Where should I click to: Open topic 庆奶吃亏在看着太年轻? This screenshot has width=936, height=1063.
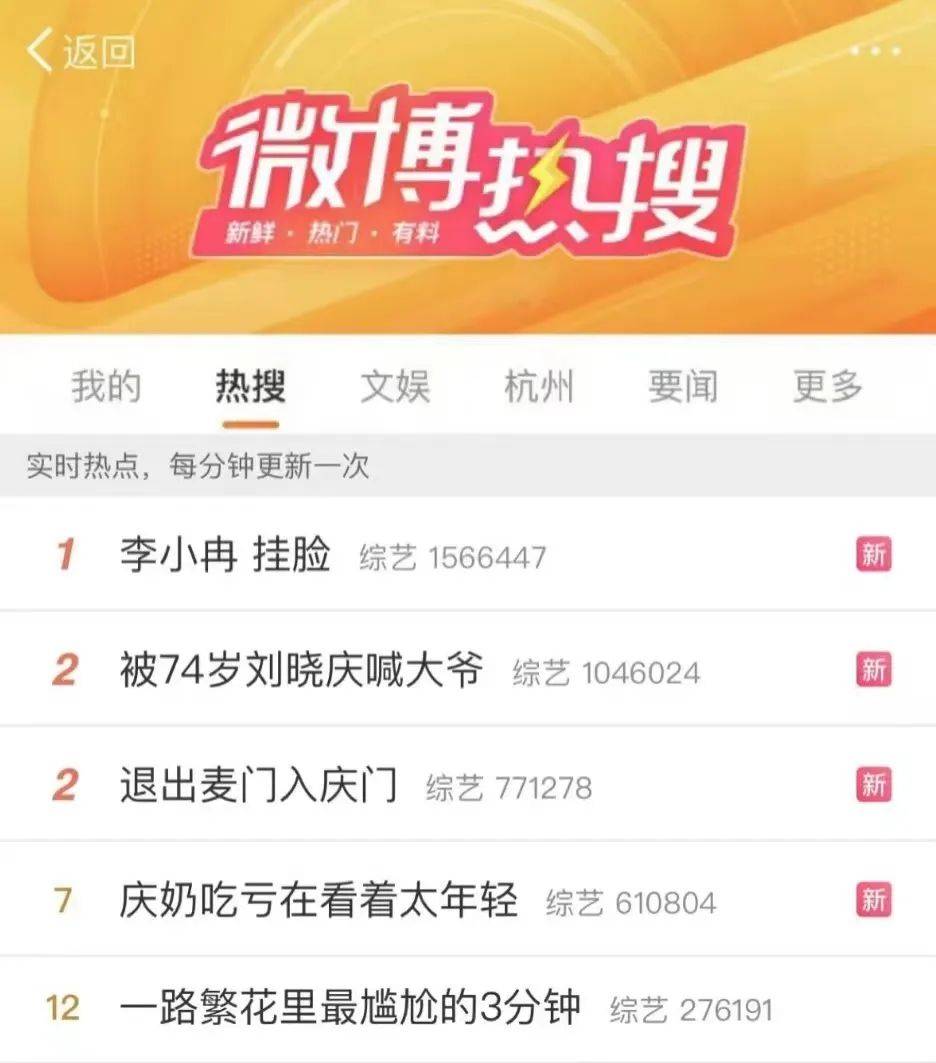tap(318, 901)
